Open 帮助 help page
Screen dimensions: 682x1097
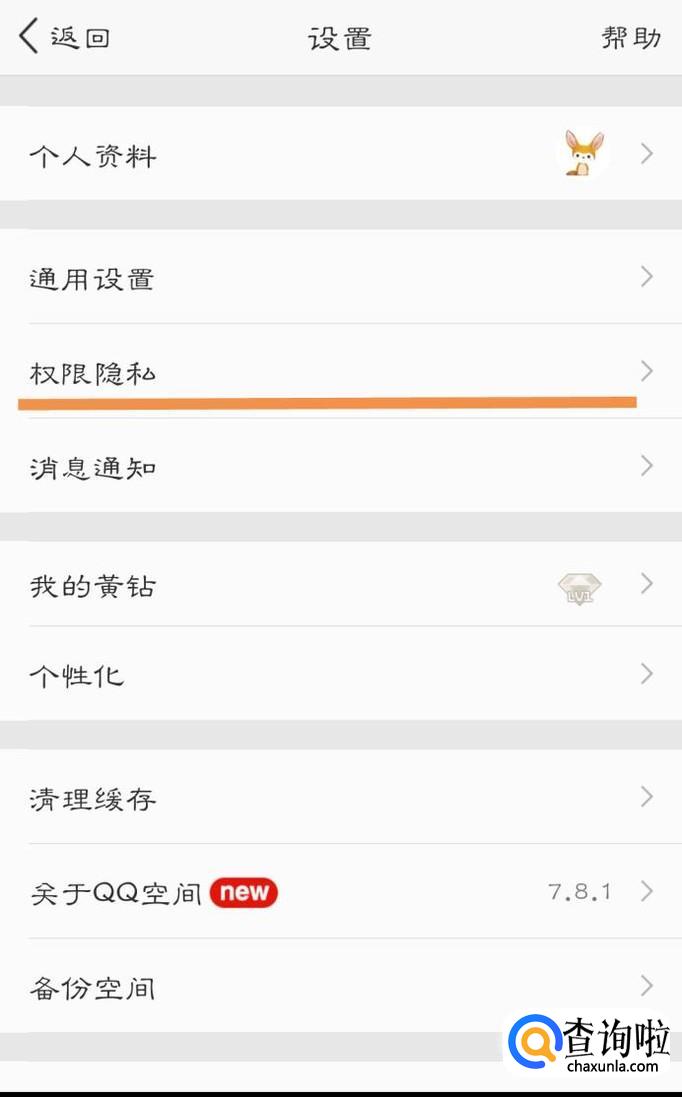click(x=631, y=38)
